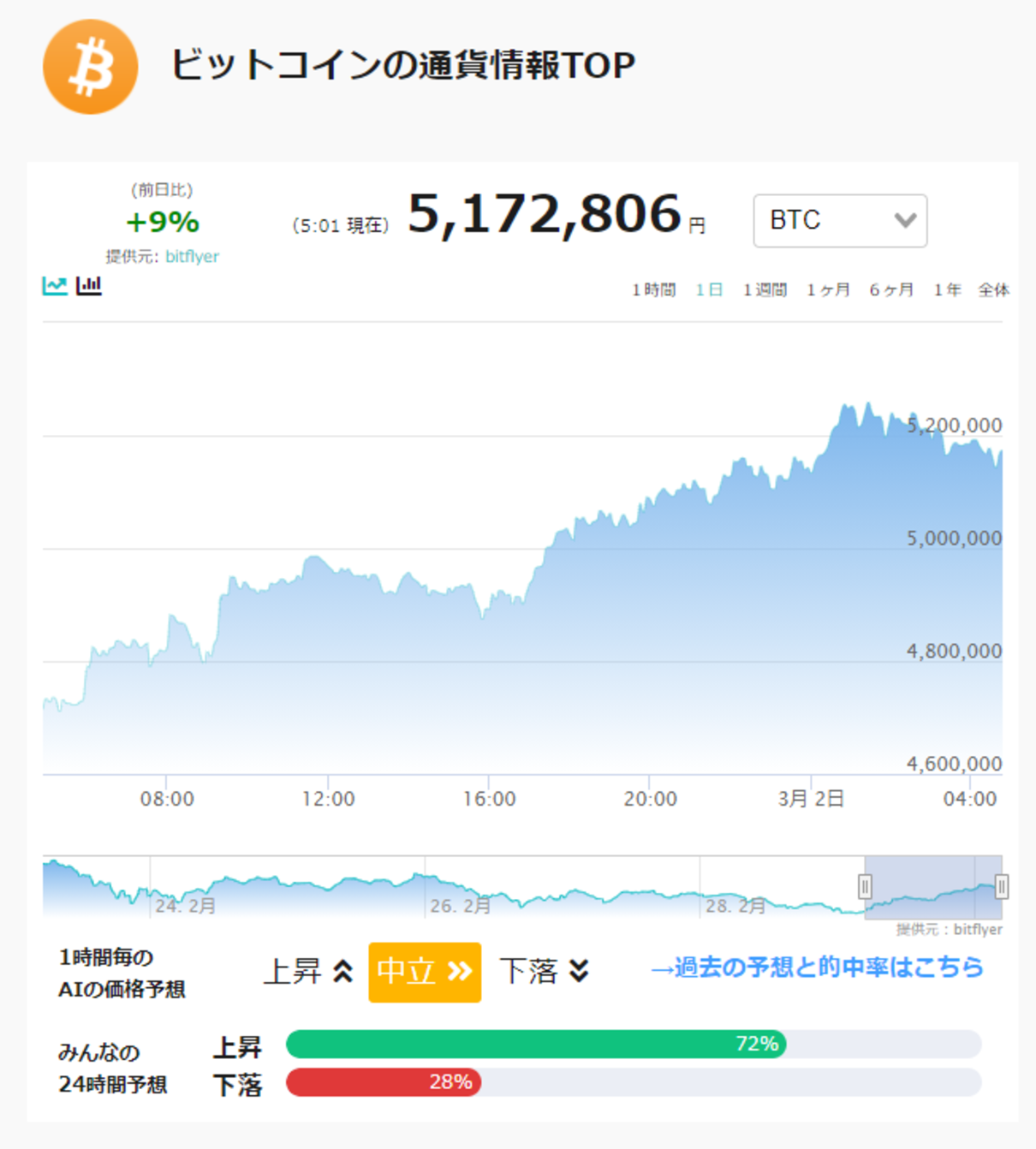
Task: Select the 1ヶ月 chart range
Action: pos(828,290)
